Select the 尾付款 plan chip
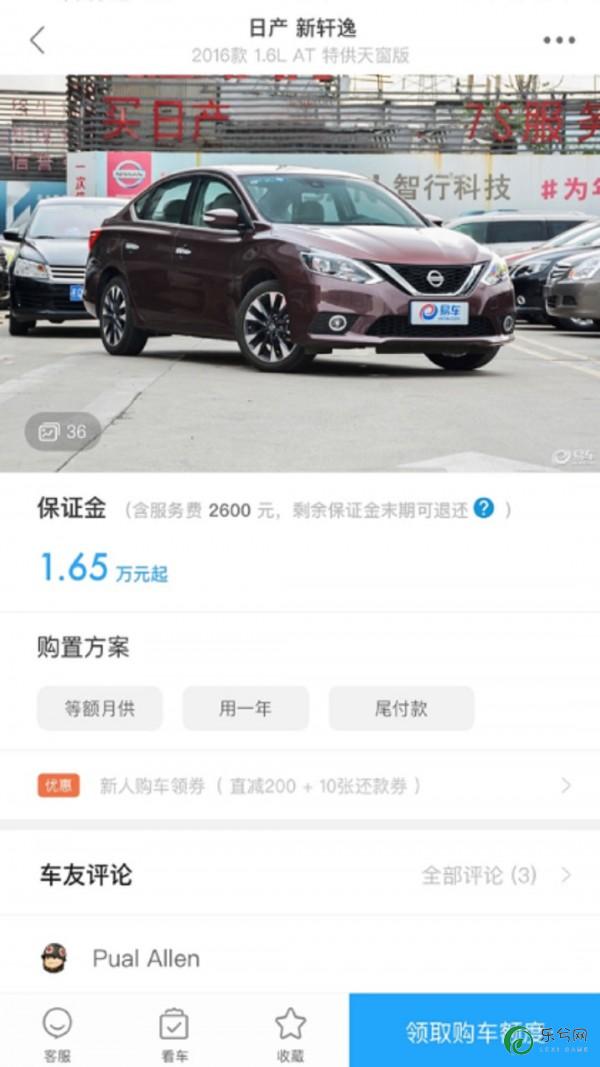Viewport: 600px width, 1067px height. point(400,708)
